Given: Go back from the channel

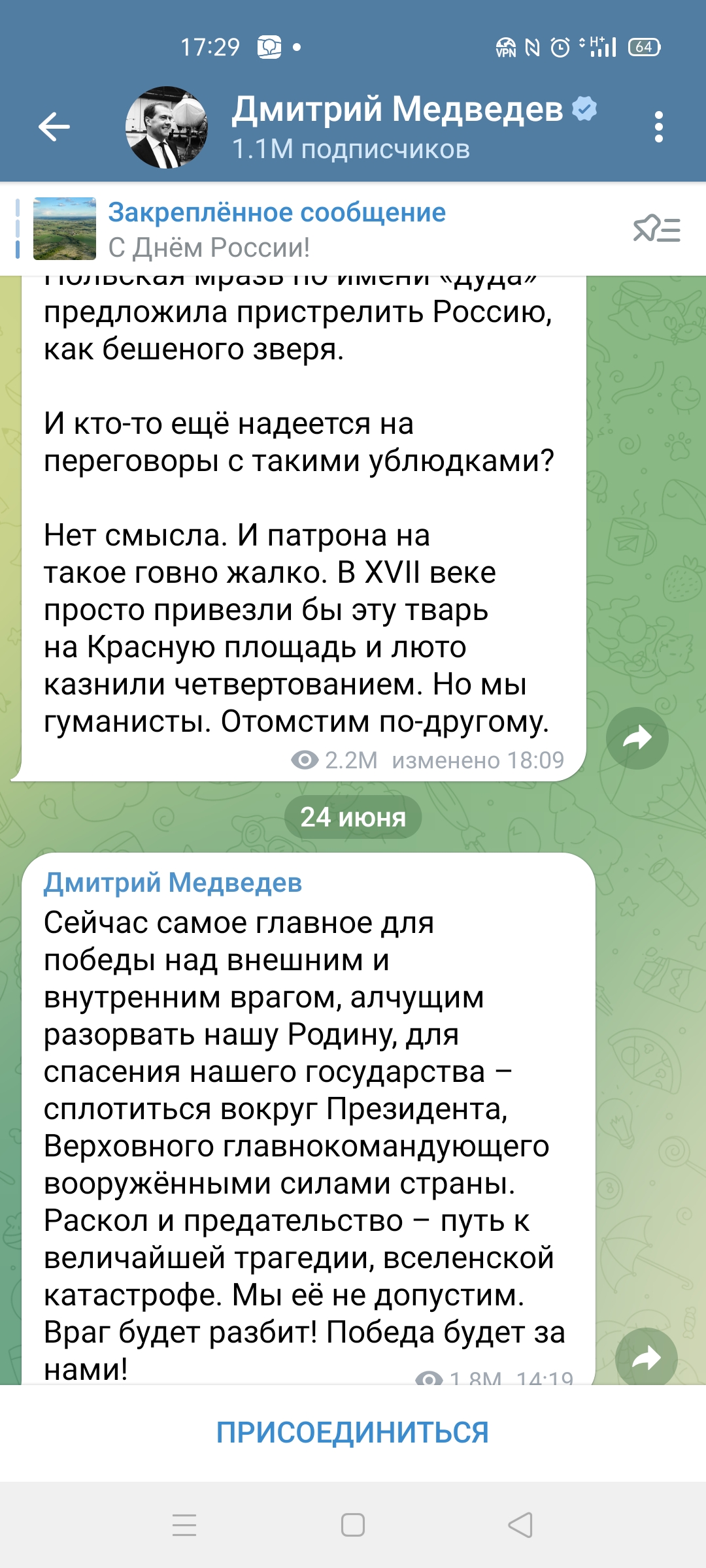Looking at the screenshot, I should 54,127.
